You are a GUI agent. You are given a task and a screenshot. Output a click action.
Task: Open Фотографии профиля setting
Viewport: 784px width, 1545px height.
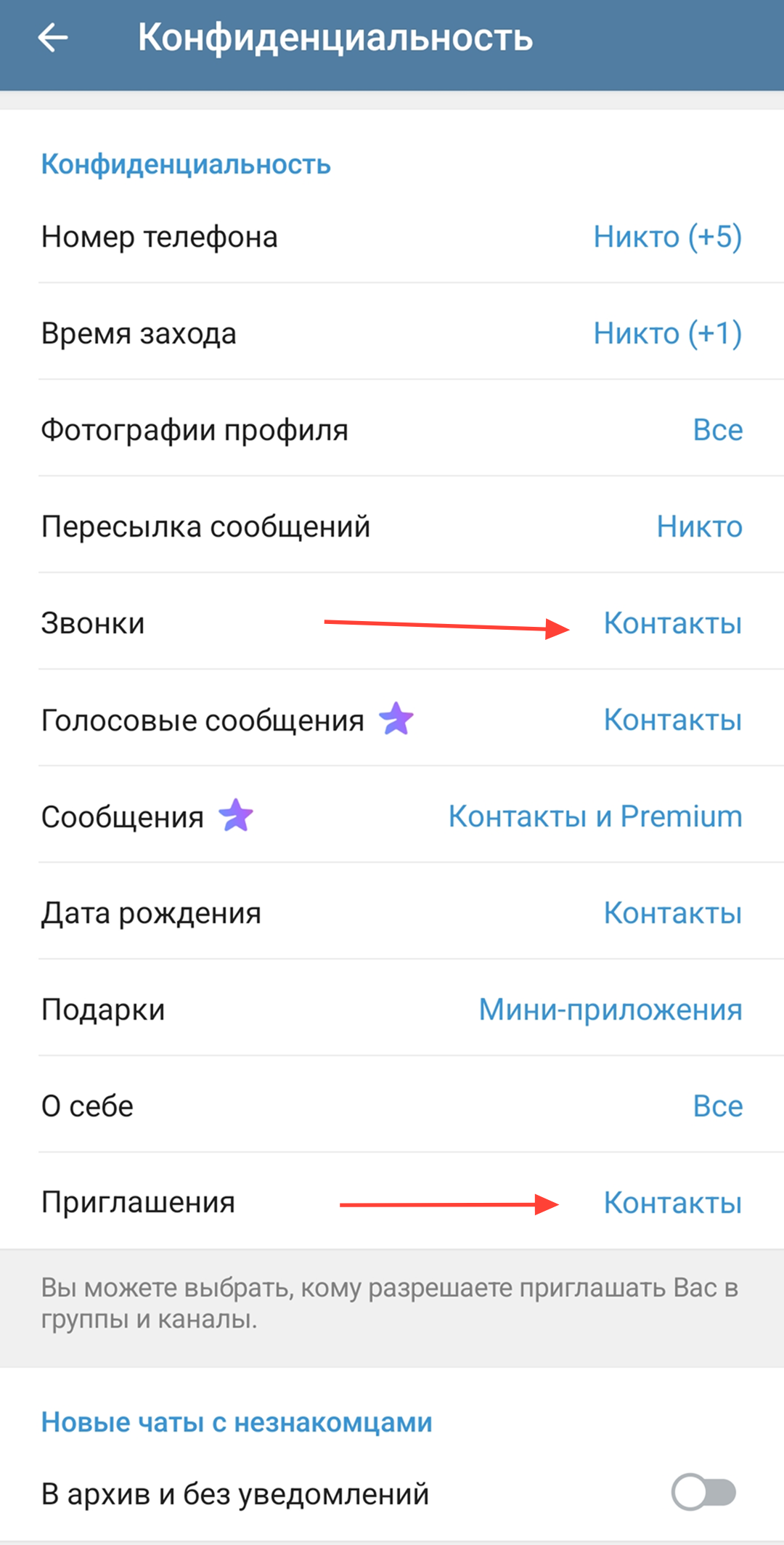[392, 430]
